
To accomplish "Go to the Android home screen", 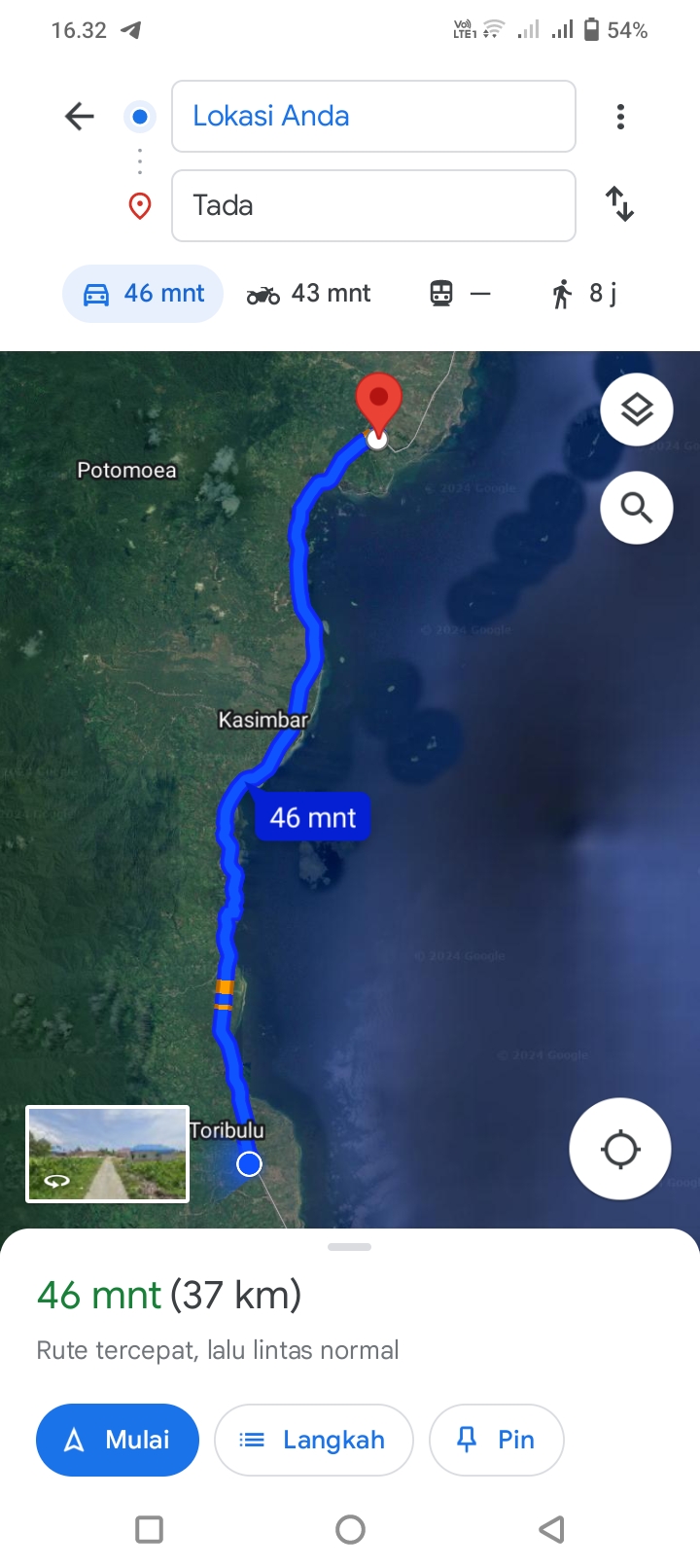I will click(x=350, y=1530).
